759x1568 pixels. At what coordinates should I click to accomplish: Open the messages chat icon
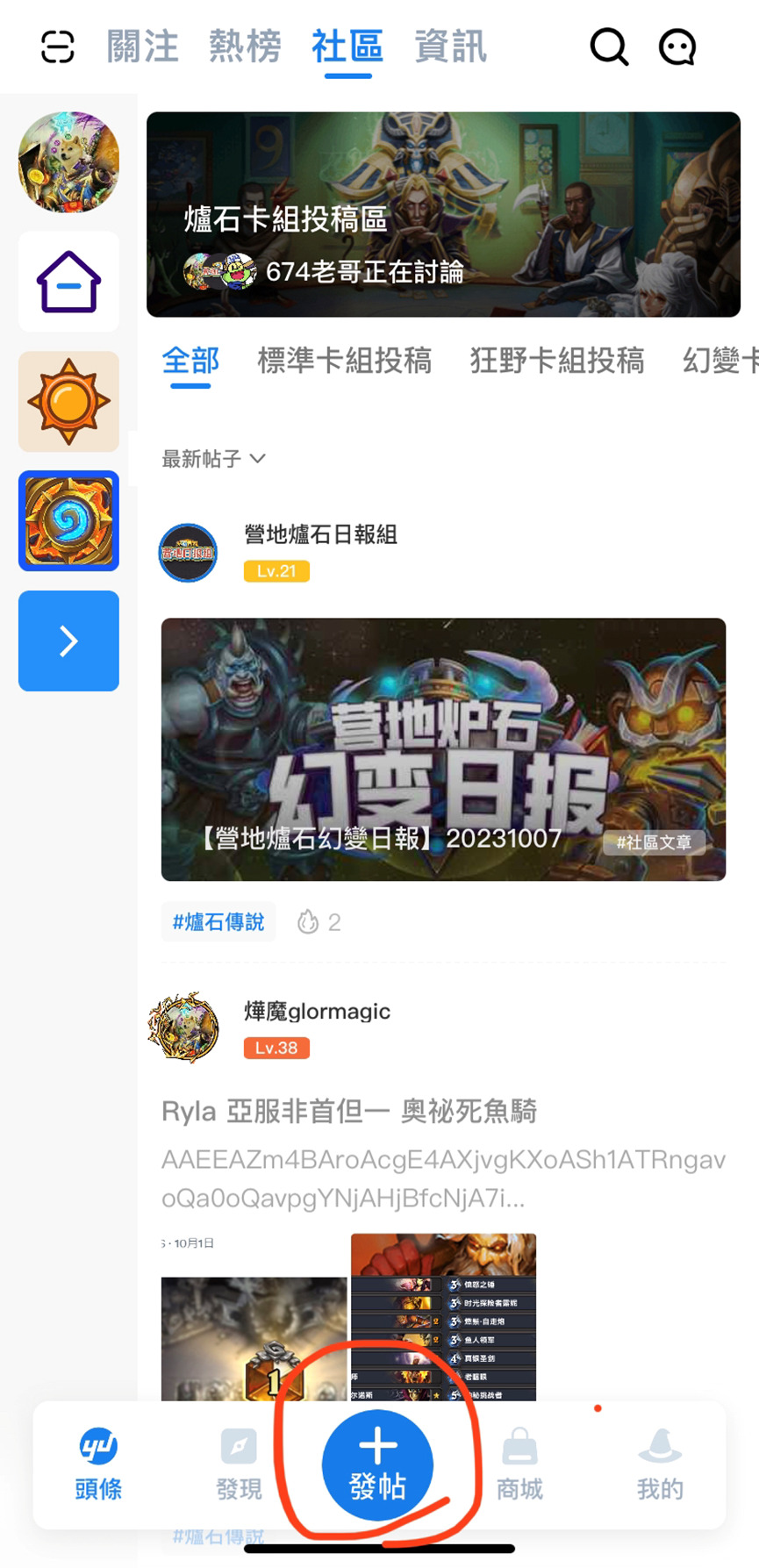coord(677,47)
